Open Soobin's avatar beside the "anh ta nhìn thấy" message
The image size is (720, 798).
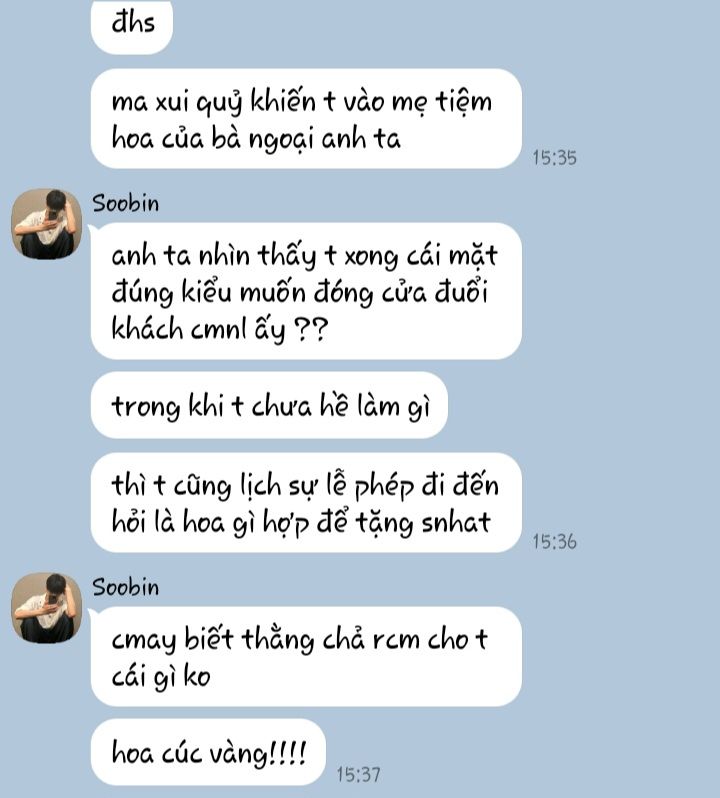click(x=47, y=224)
